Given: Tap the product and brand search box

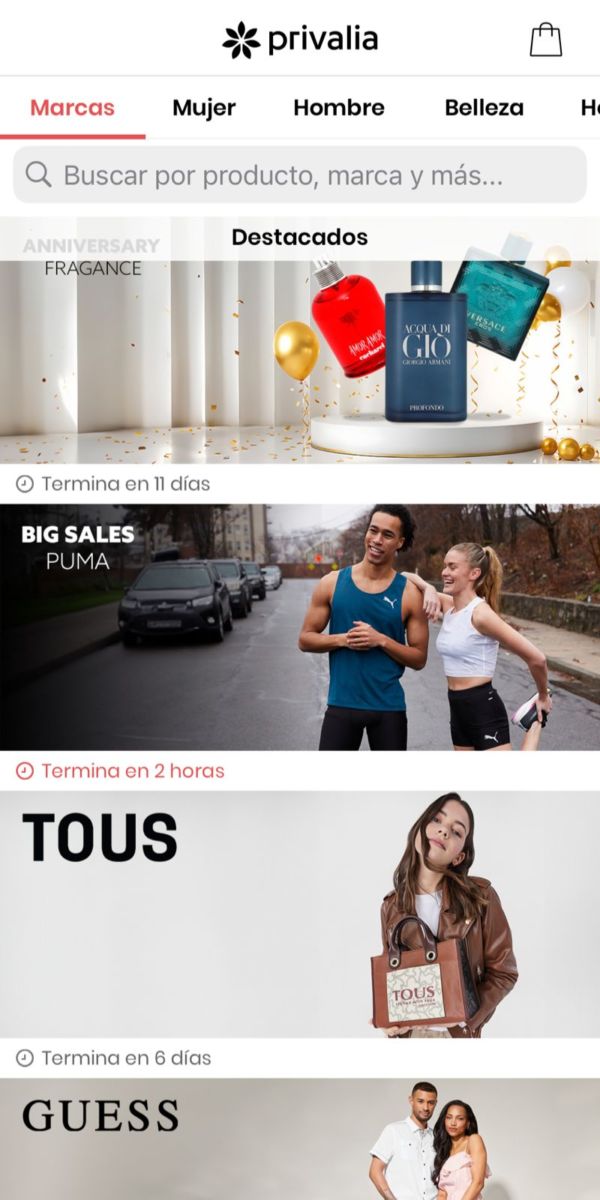Looking at the screenshot, I should [x=300, y=175].
